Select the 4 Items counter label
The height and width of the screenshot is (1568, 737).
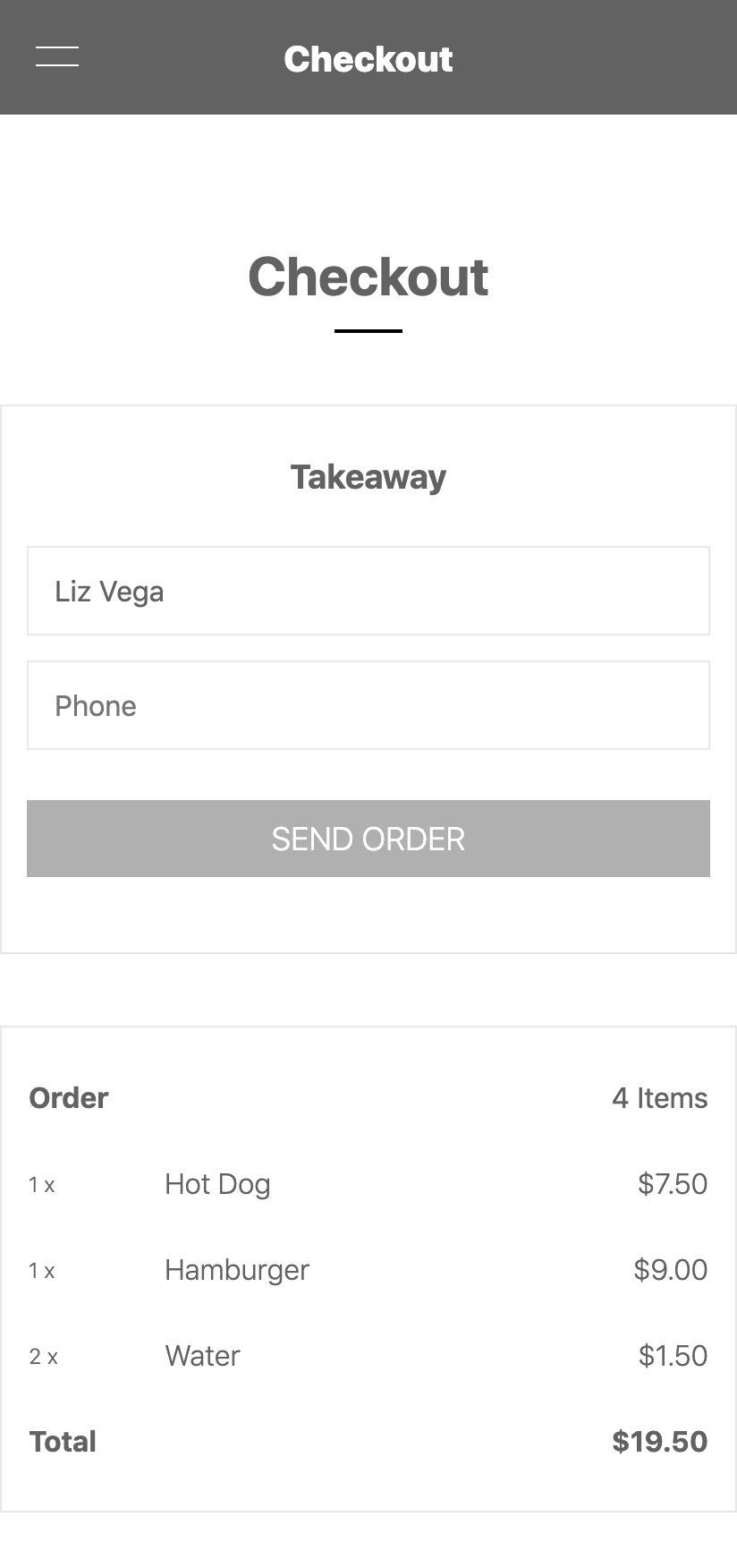659,1097
